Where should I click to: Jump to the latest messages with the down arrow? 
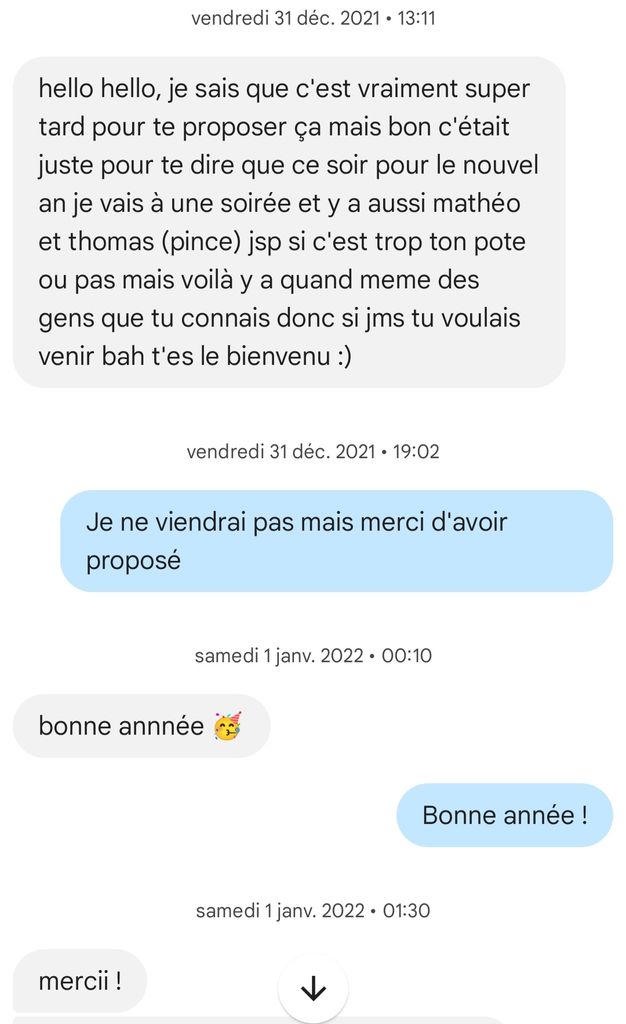(313, 989)
